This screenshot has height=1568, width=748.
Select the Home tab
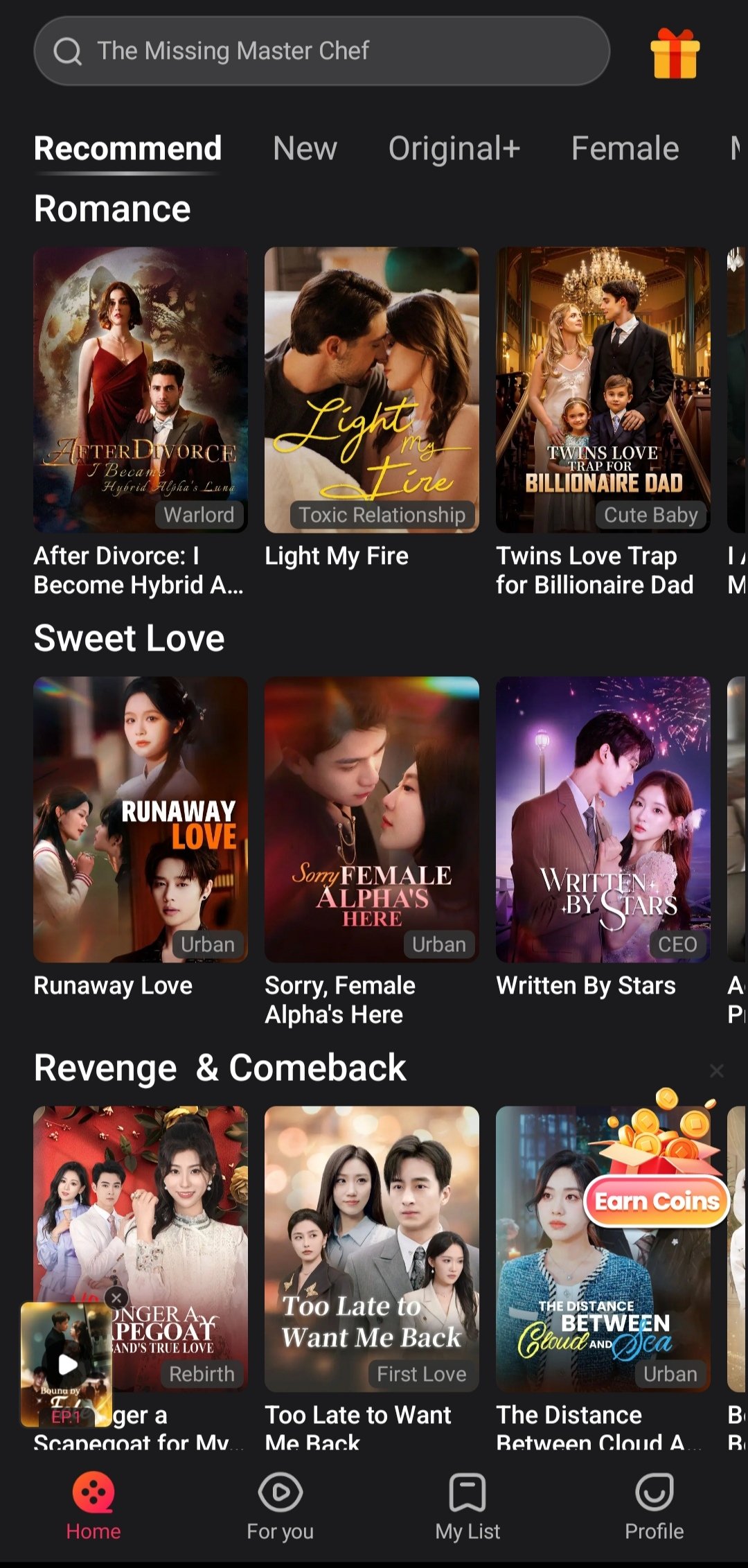[x=93, y=1506]
